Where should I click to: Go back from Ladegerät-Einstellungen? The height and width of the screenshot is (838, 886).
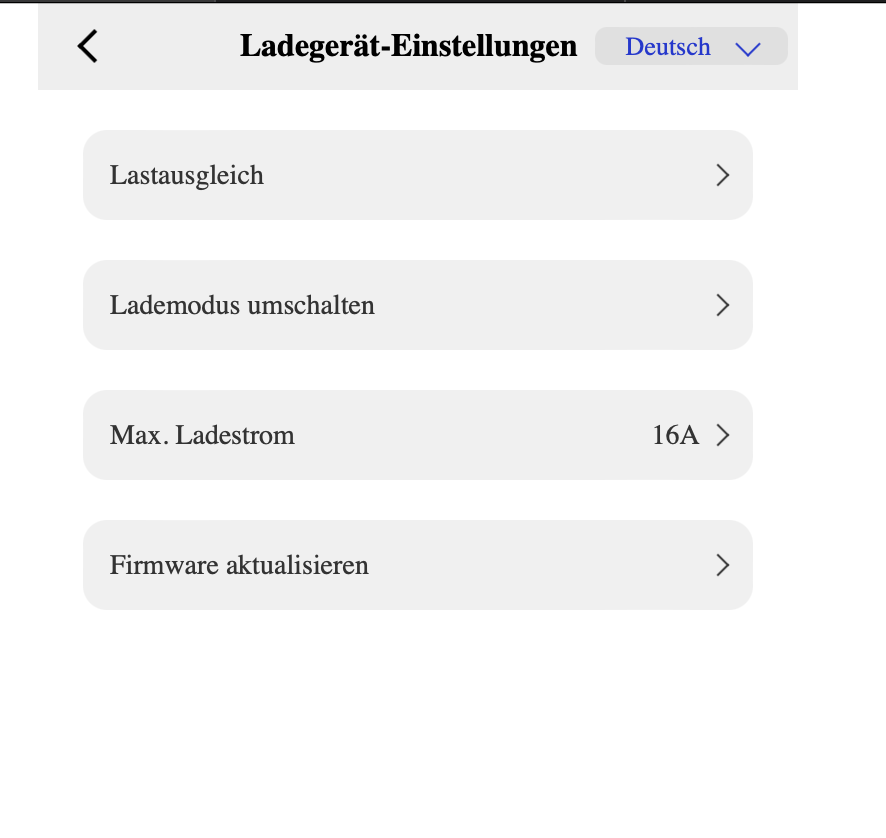click(88, 46)
